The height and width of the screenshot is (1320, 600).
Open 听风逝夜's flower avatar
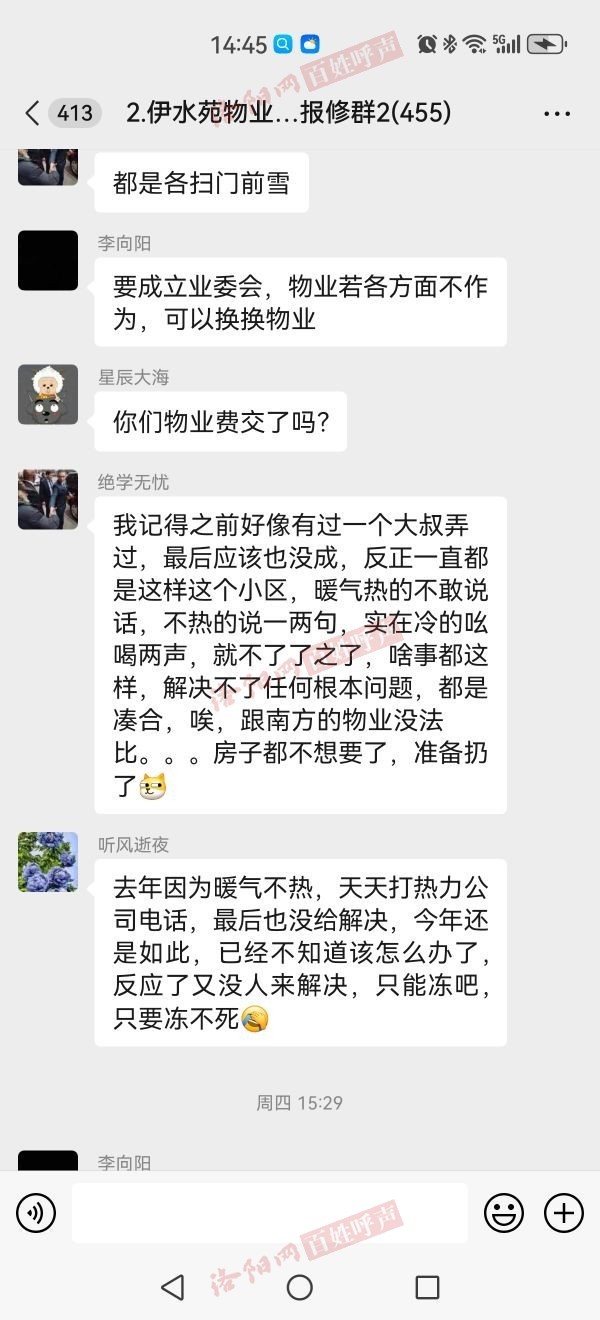48,862
